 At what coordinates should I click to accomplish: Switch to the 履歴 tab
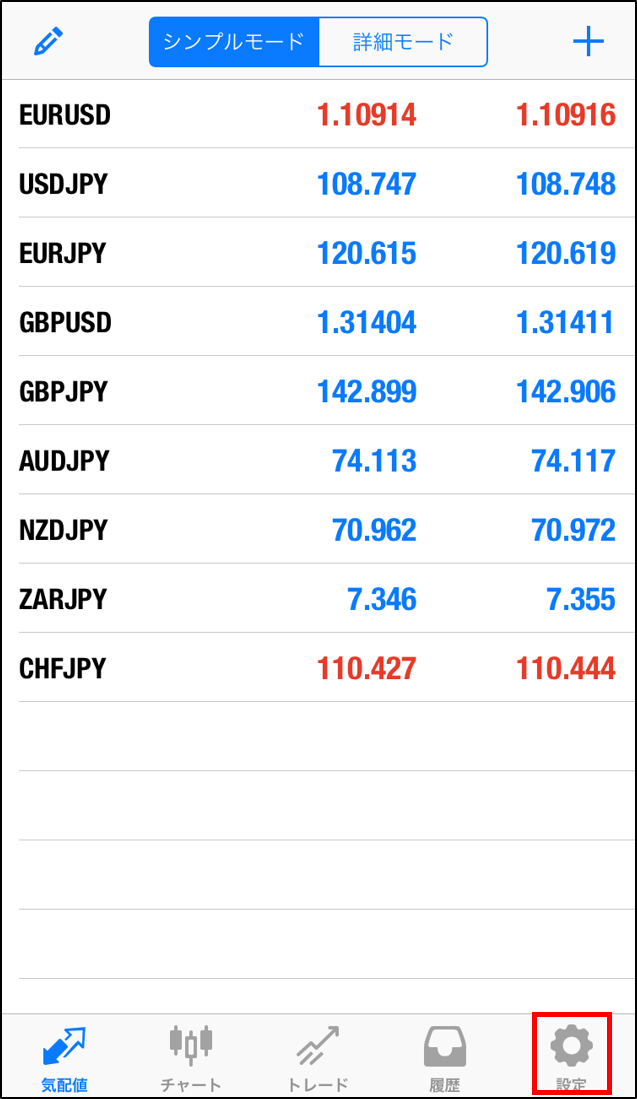pos(444,1058)
